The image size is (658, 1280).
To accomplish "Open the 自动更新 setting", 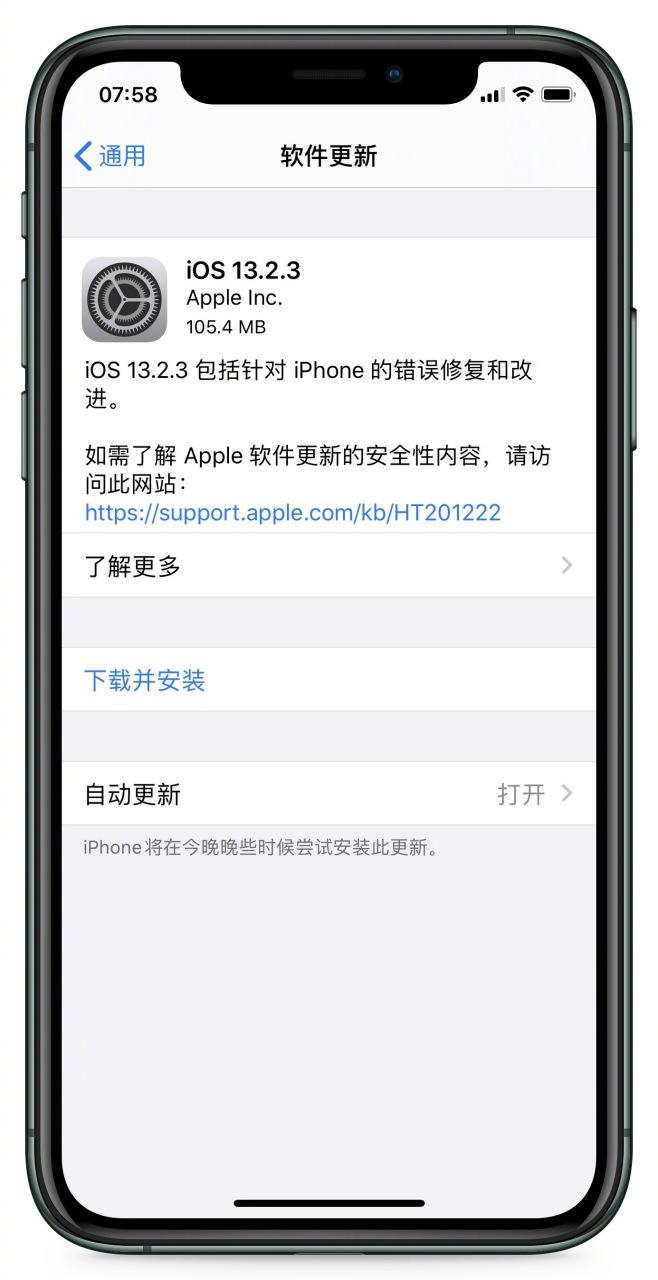I will [328, 795].
